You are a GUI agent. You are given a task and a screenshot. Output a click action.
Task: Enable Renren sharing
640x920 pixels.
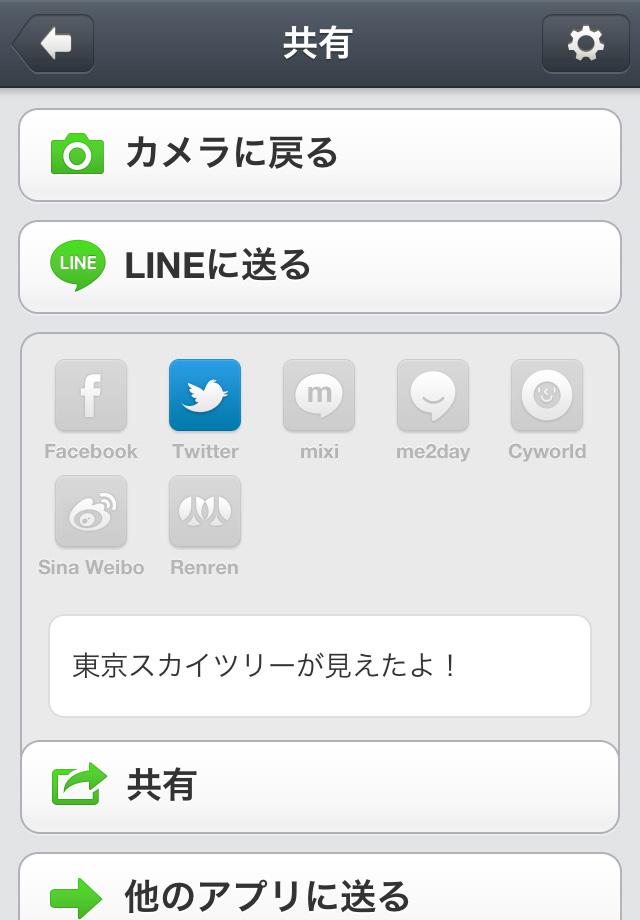pyautogui.click(x=205, y=512)
